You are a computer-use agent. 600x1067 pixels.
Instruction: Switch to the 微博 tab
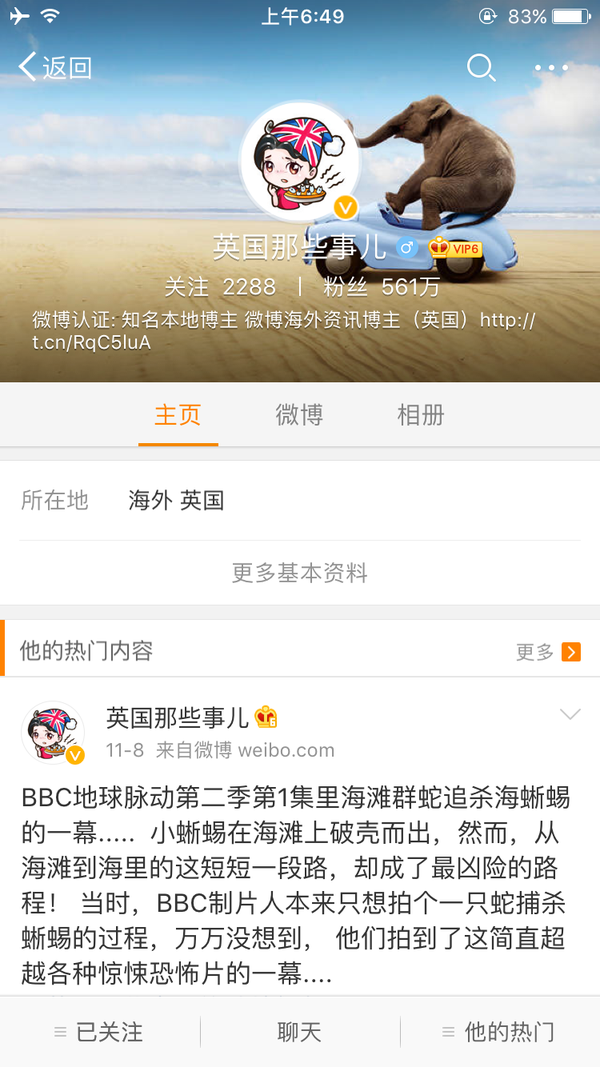(x=299, y=415)
